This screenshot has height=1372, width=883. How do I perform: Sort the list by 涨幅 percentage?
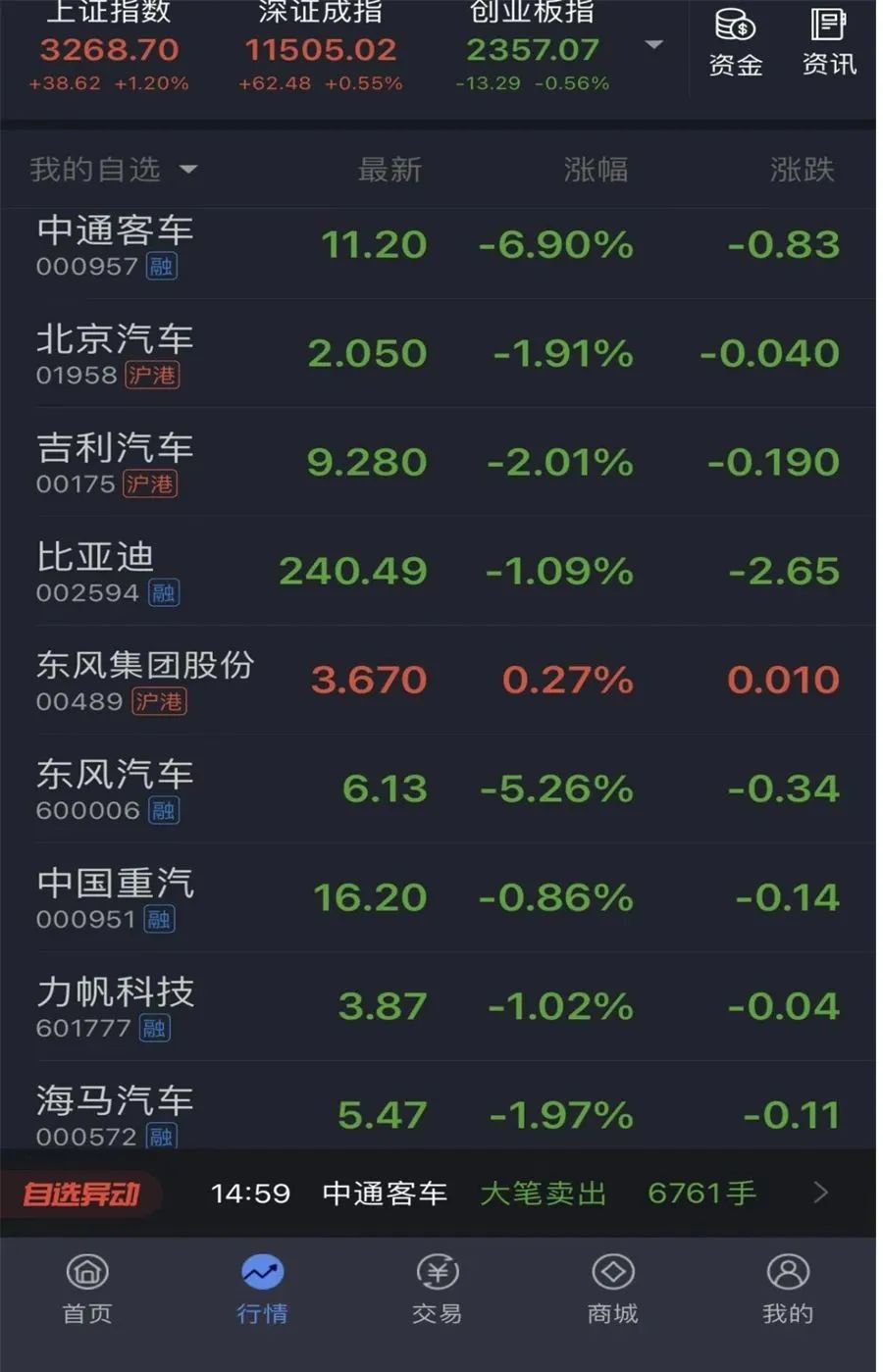[x=596, y=170]
